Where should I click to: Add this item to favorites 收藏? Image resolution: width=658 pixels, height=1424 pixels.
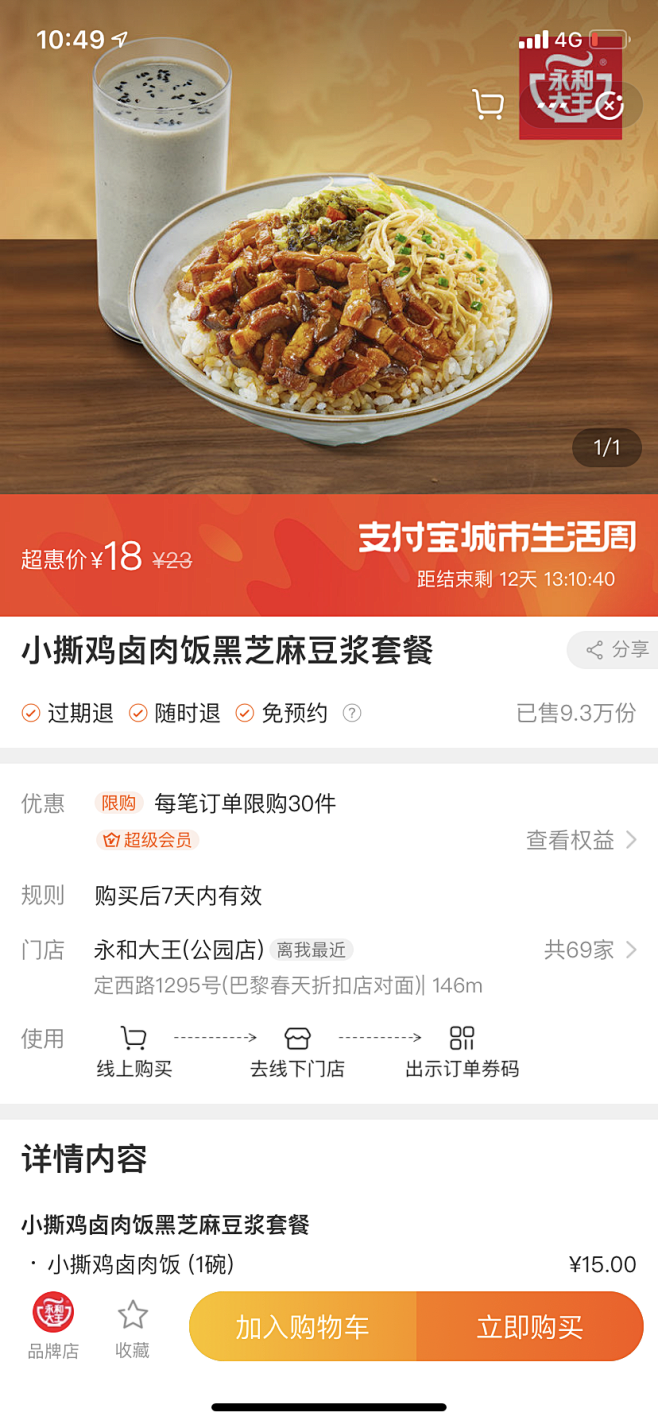pos(132,1329)
